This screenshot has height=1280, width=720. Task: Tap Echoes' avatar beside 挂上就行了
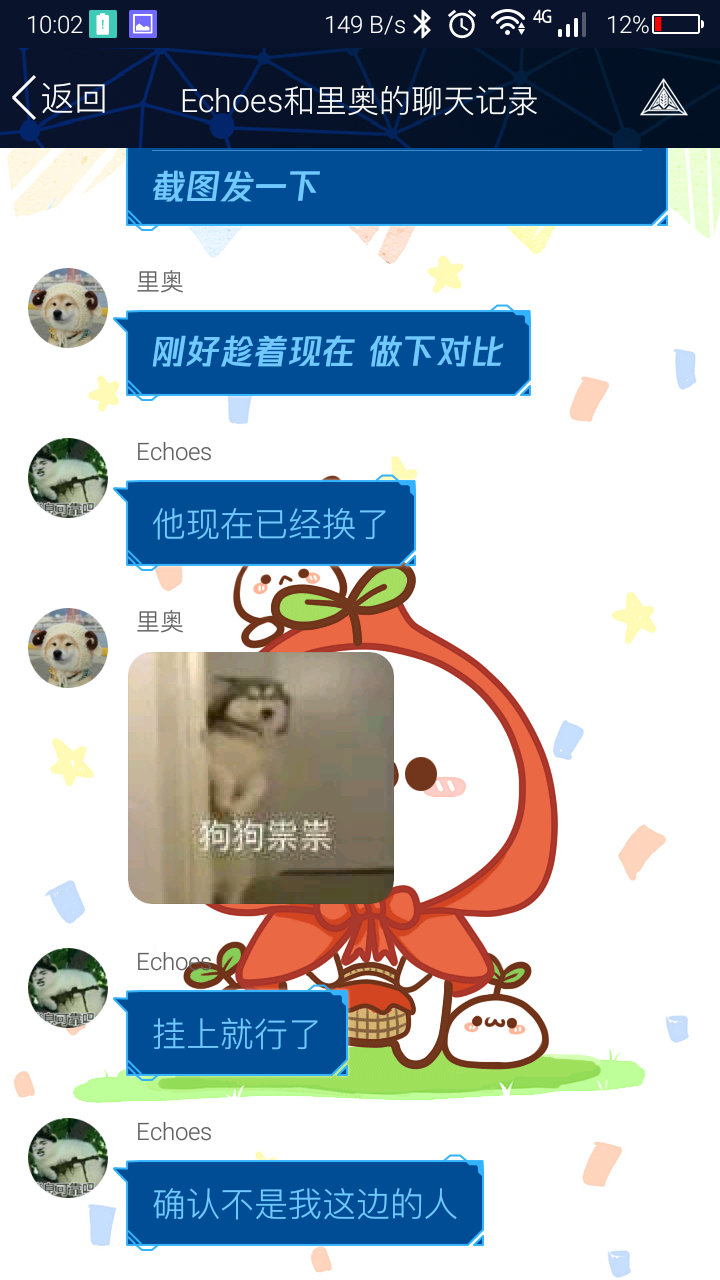68,988
